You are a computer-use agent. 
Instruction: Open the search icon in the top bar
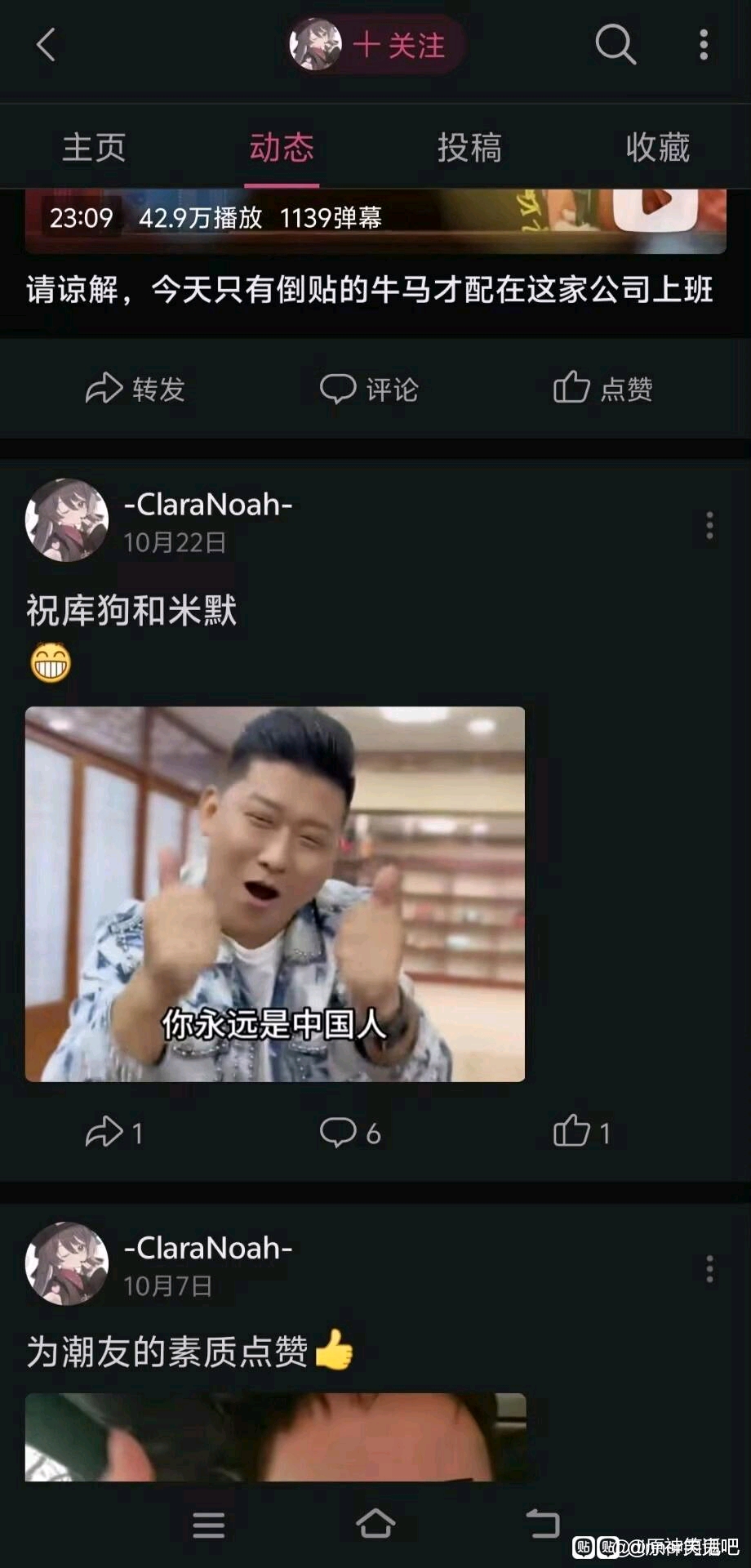click(615, 44)
